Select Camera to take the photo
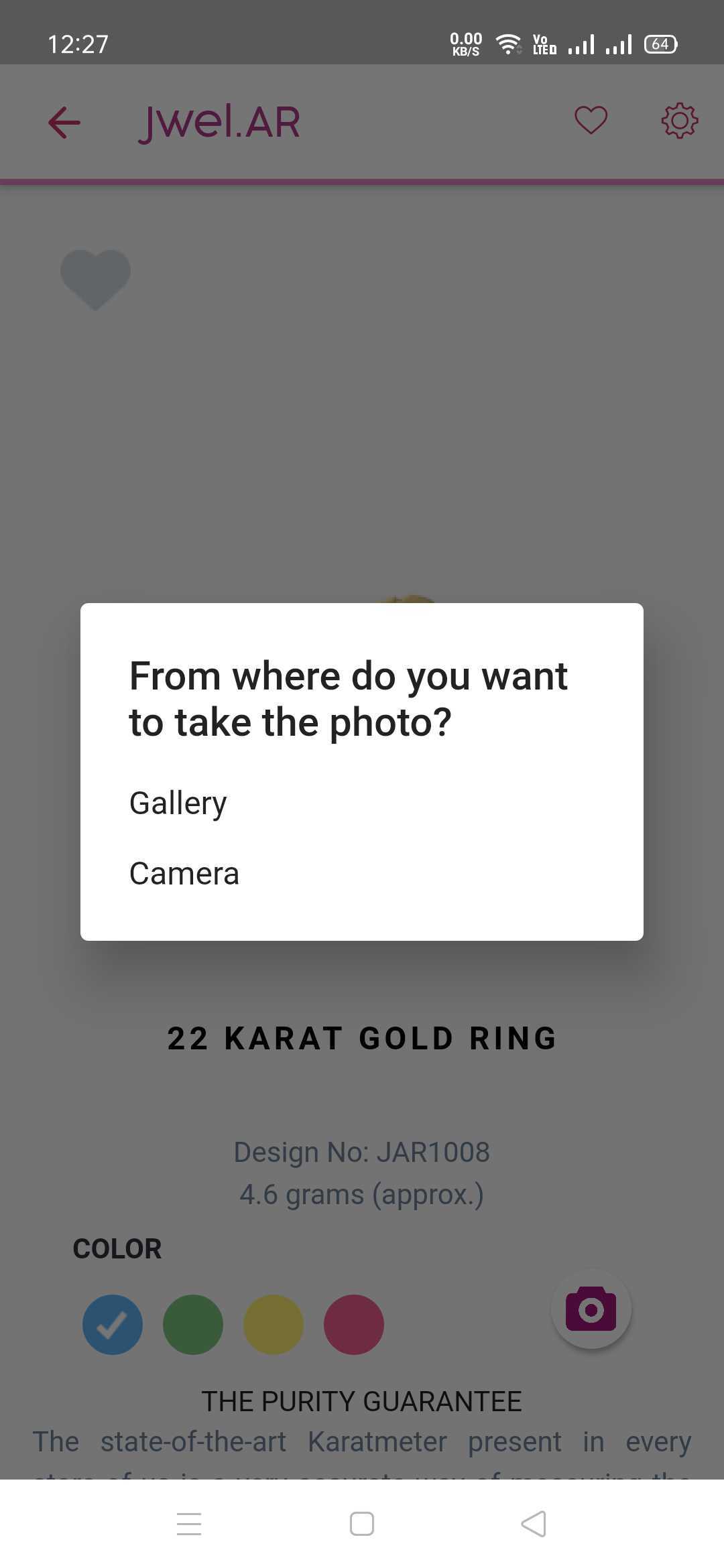Image resolution: width=724 pixels, height=1568 pixels. (184, 873)
